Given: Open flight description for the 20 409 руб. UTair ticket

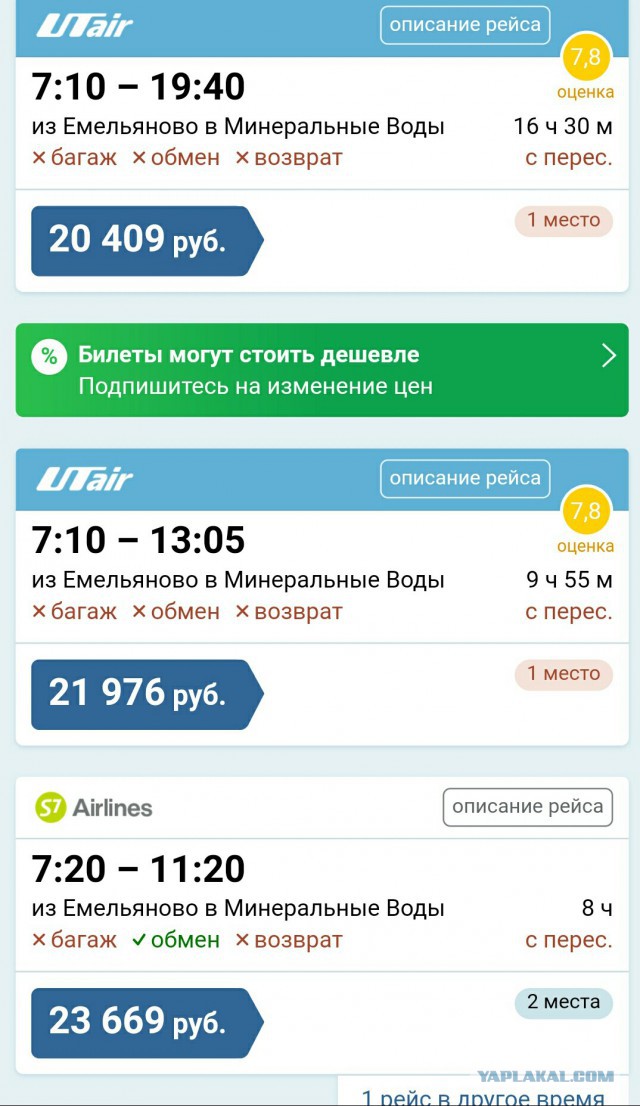Looking at the screenshot, I should (x=465, y=25).
